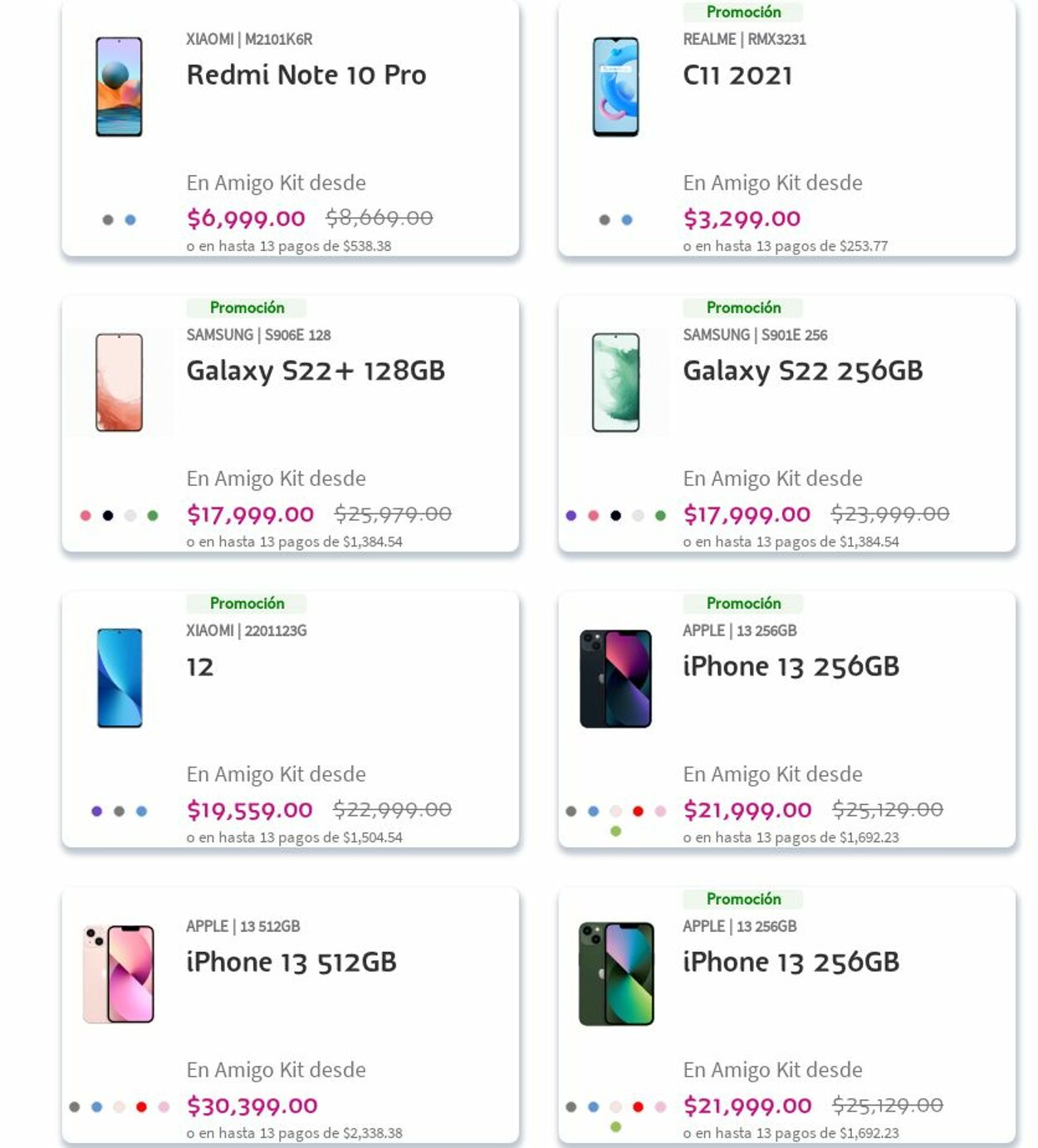Select blue color for Redmi Note 10 Pro
The image size is (1038, 1148).
point(130,220)
